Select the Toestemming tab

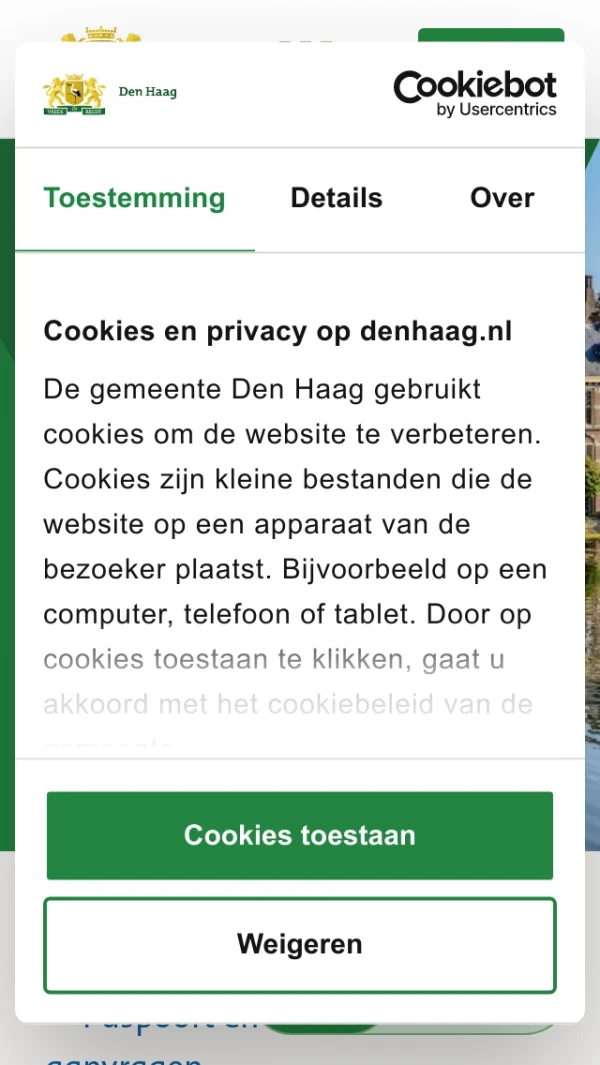click(x=135, y=198)
